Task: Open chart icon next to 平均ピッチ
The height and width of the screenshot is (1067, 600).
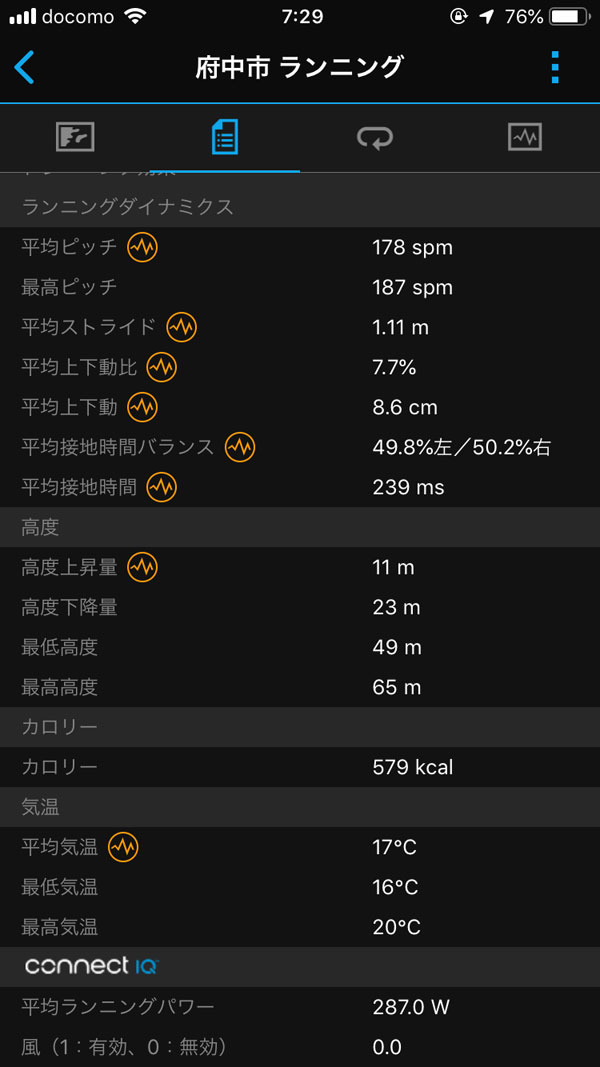Action: pyautogui.click(x=142, y=247)
